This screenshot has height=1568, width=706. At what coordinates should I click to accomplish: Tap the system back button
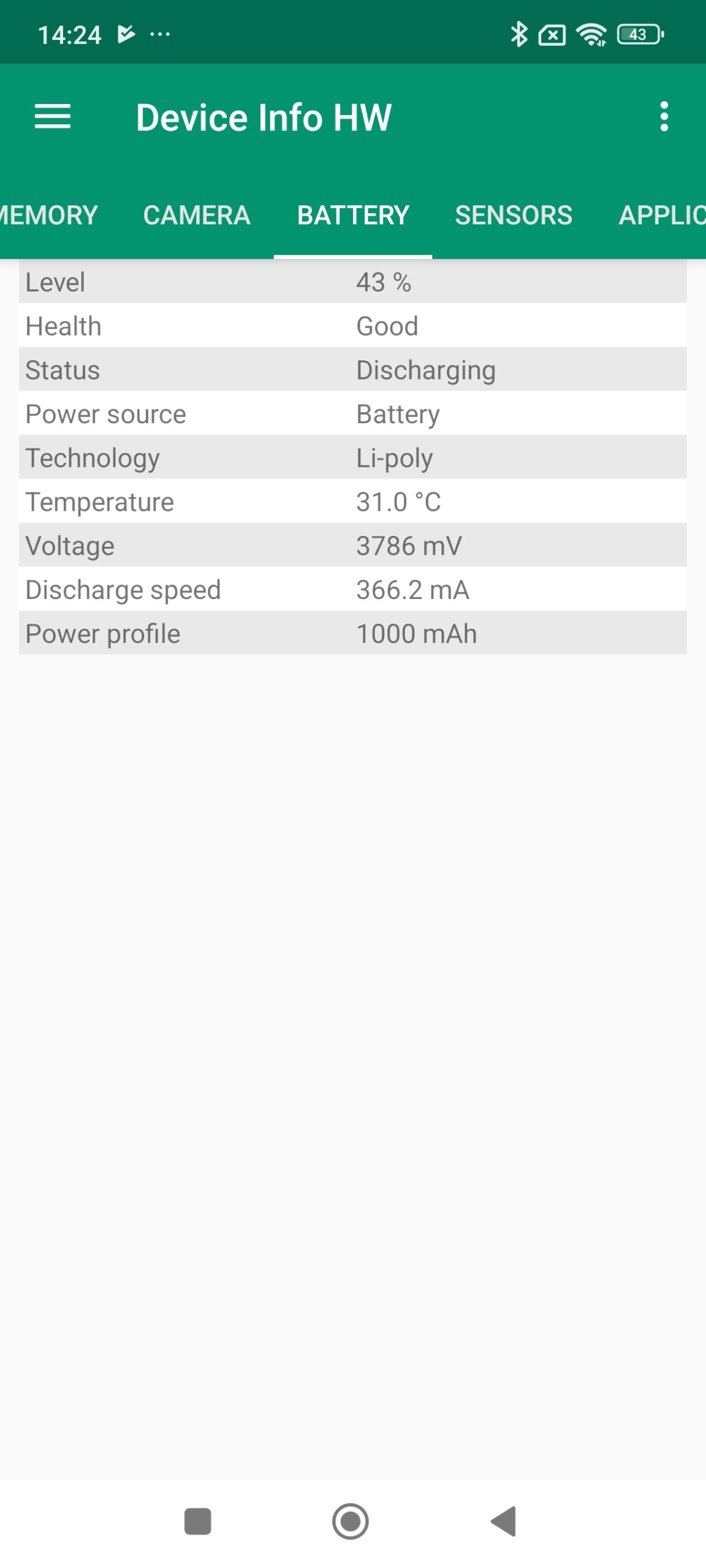[x=504, y=1521]
